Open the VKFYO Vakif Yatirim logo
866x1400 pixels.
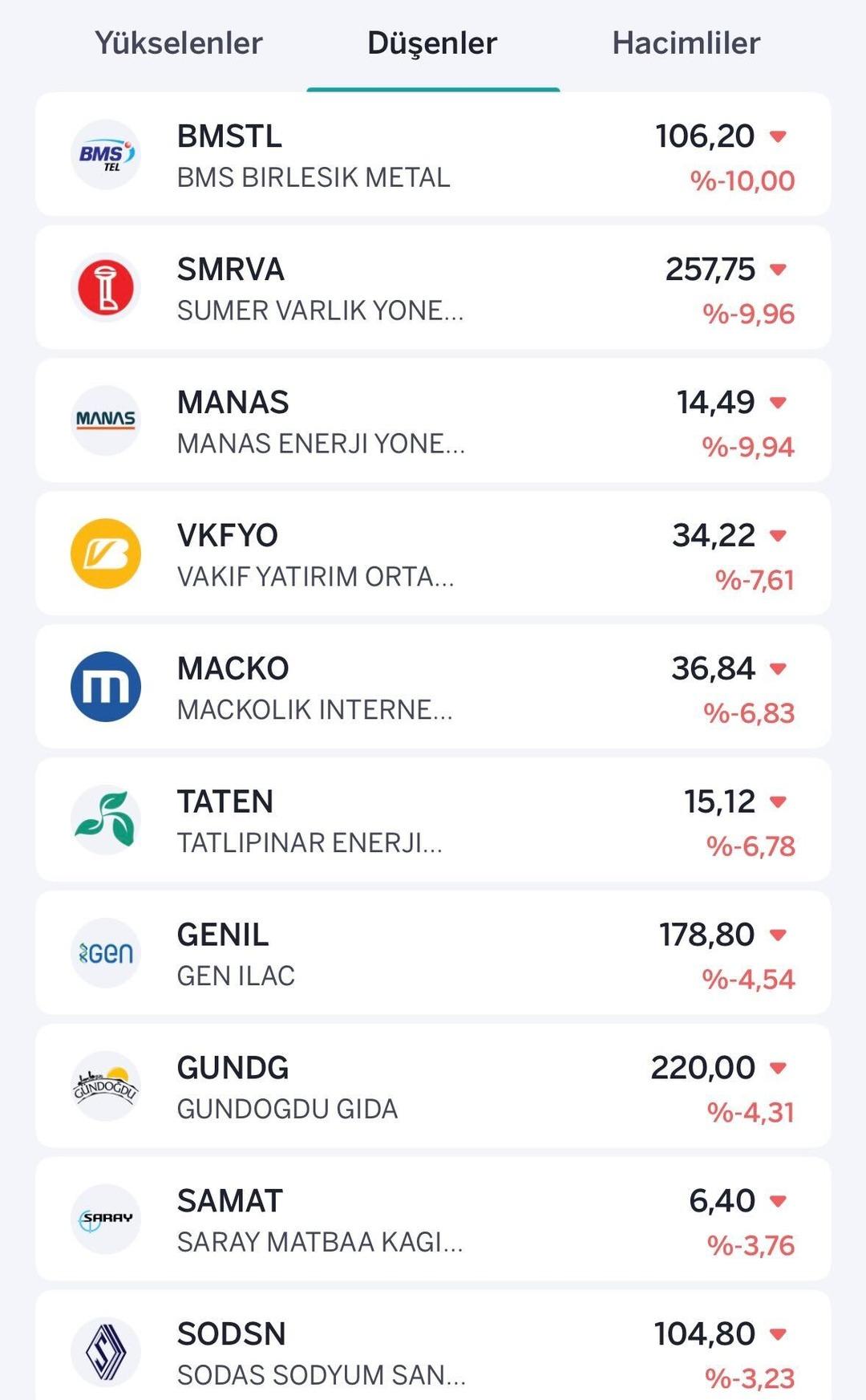105,552
